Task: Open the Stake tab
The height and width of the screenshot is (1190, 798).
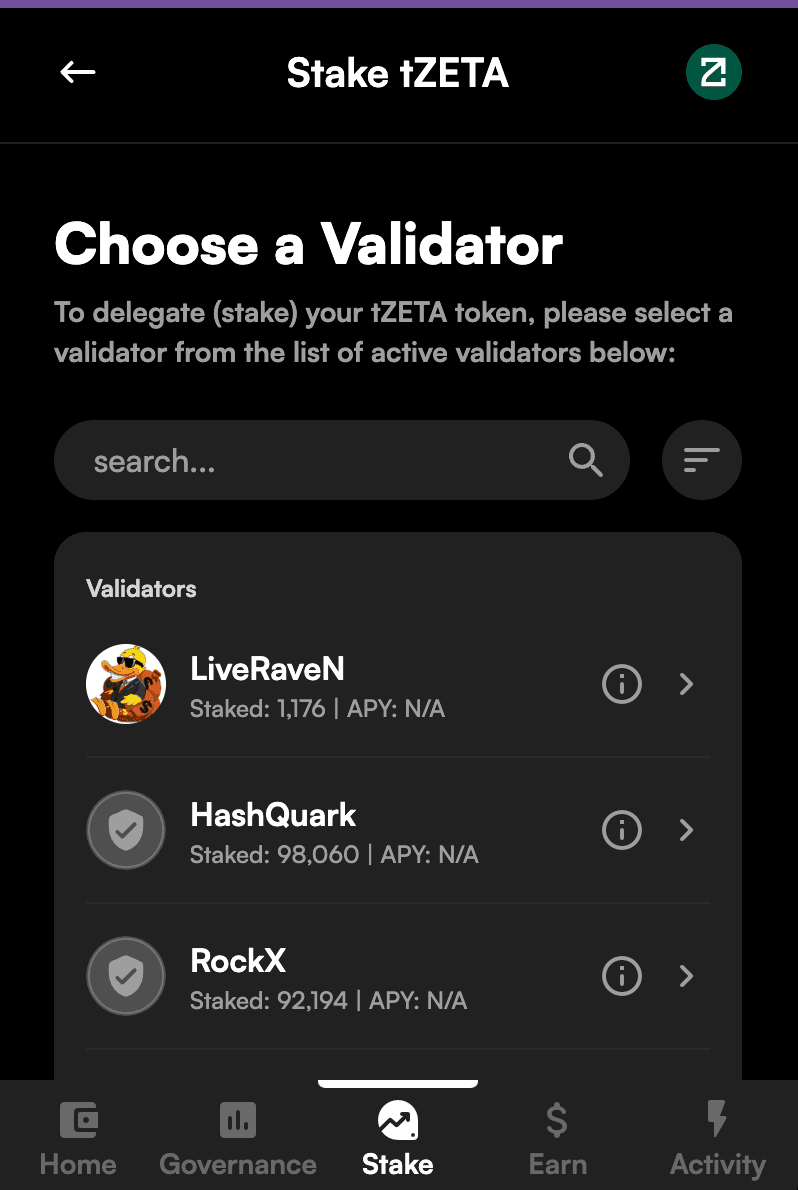Action: tap(398, 1140)
